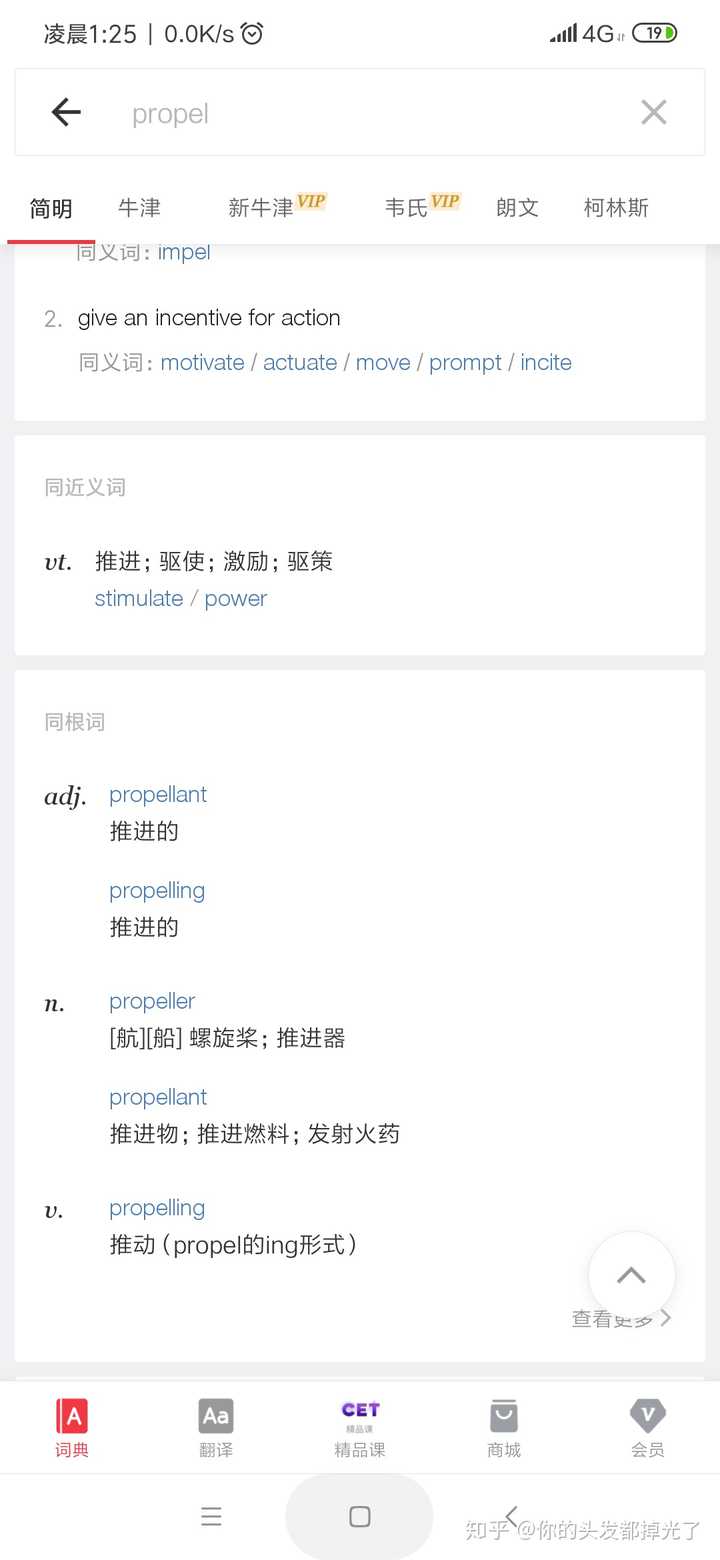Go to the 会员 bottom tab

647,1428
